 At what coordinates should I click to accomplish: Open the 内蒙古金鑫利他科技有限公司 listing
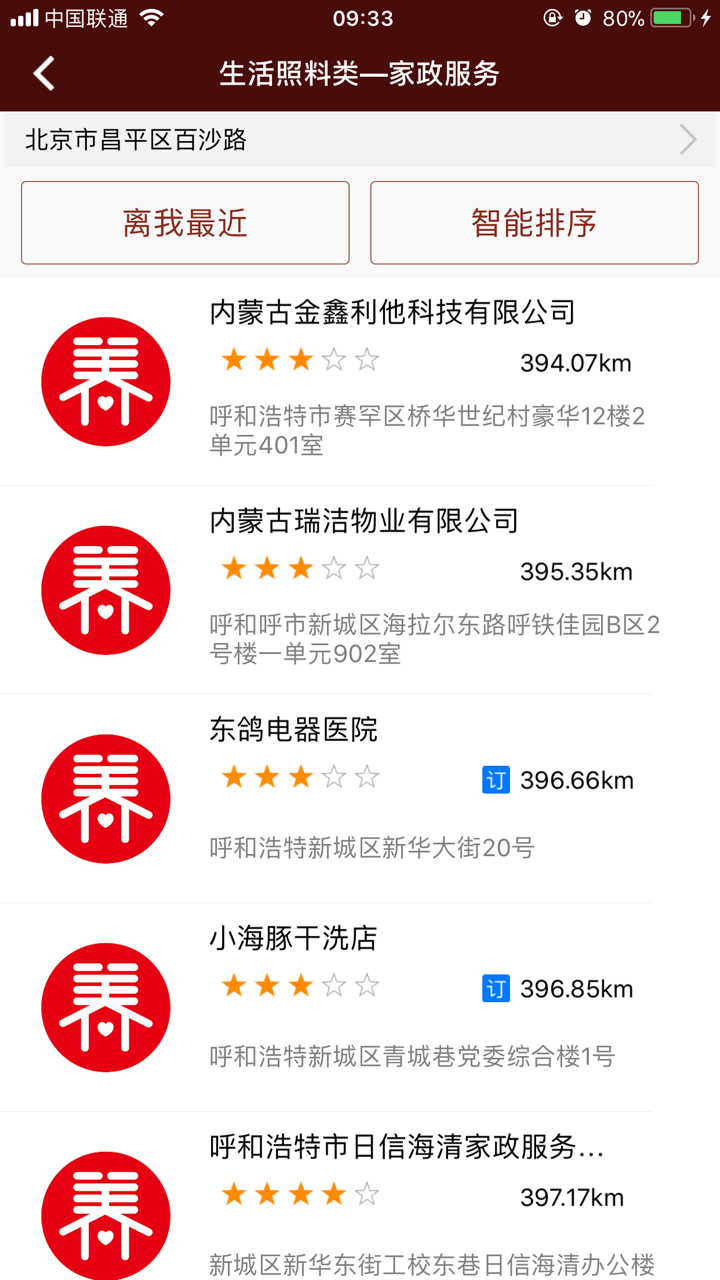point(390,312)
